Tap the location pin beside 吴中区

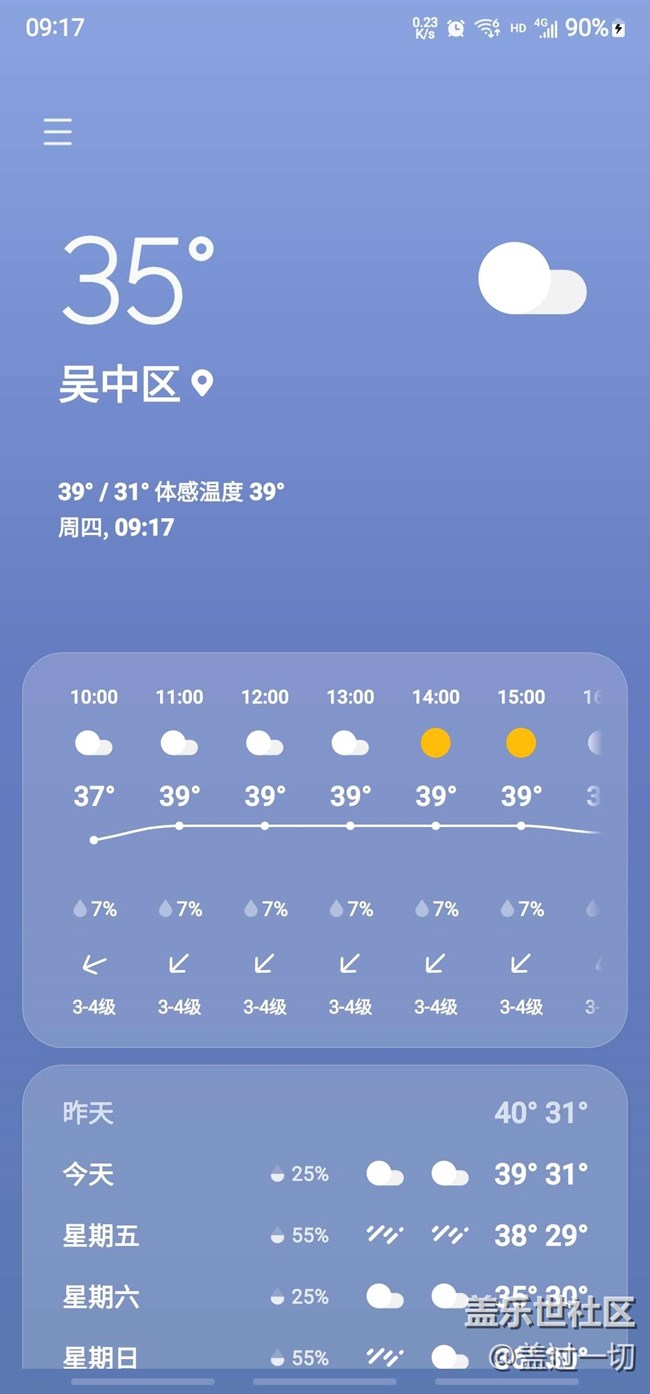tap(203, 383)
